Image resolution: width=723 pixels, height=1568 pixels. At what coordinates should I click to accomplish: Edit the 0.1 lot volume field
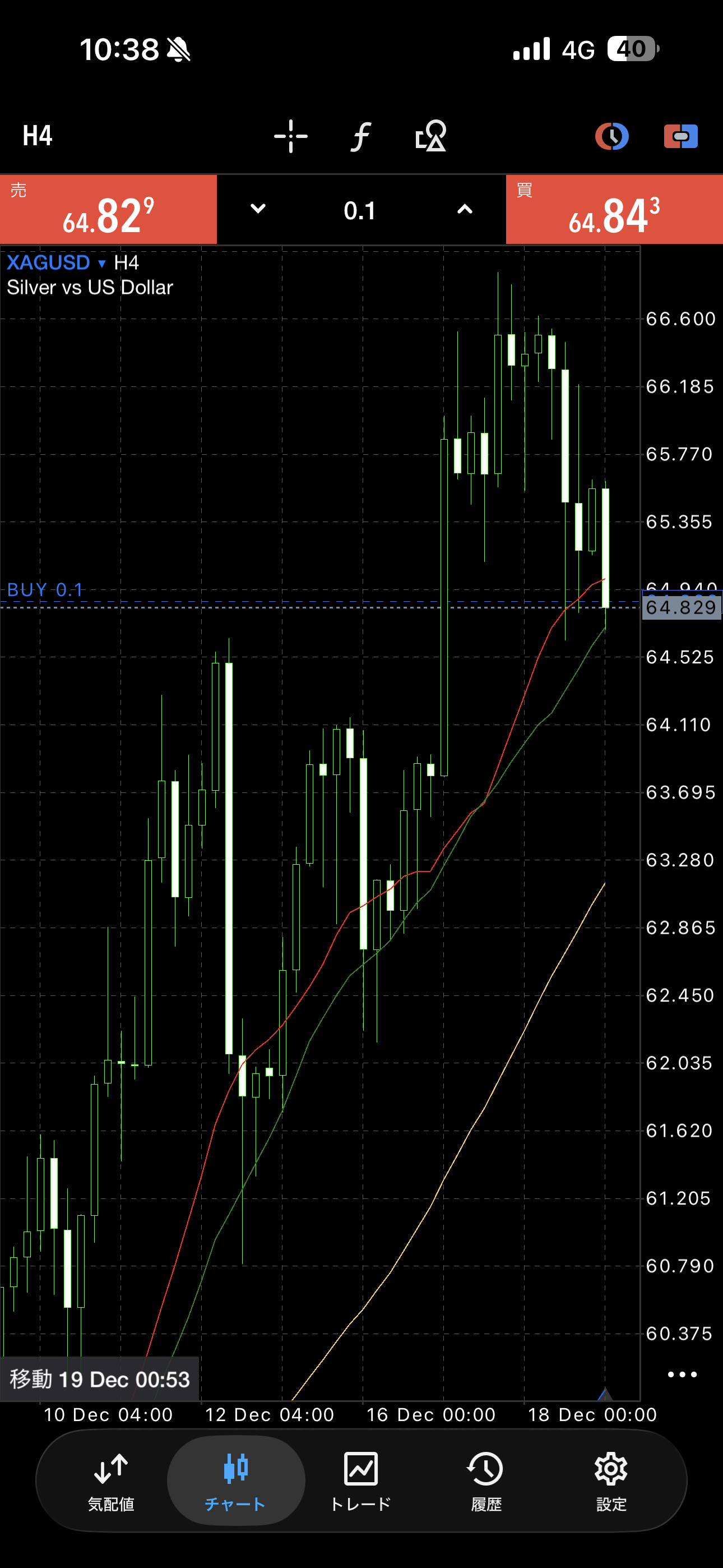[x=360, y=211]
